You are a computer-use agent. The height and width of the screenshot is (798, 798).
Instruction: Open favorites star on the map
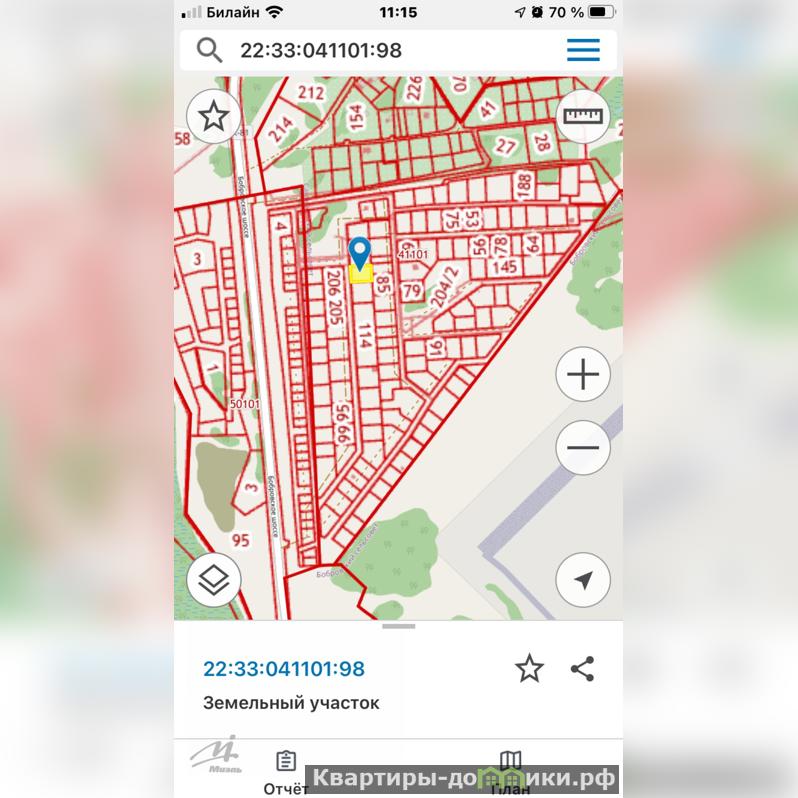pos(213,117)
